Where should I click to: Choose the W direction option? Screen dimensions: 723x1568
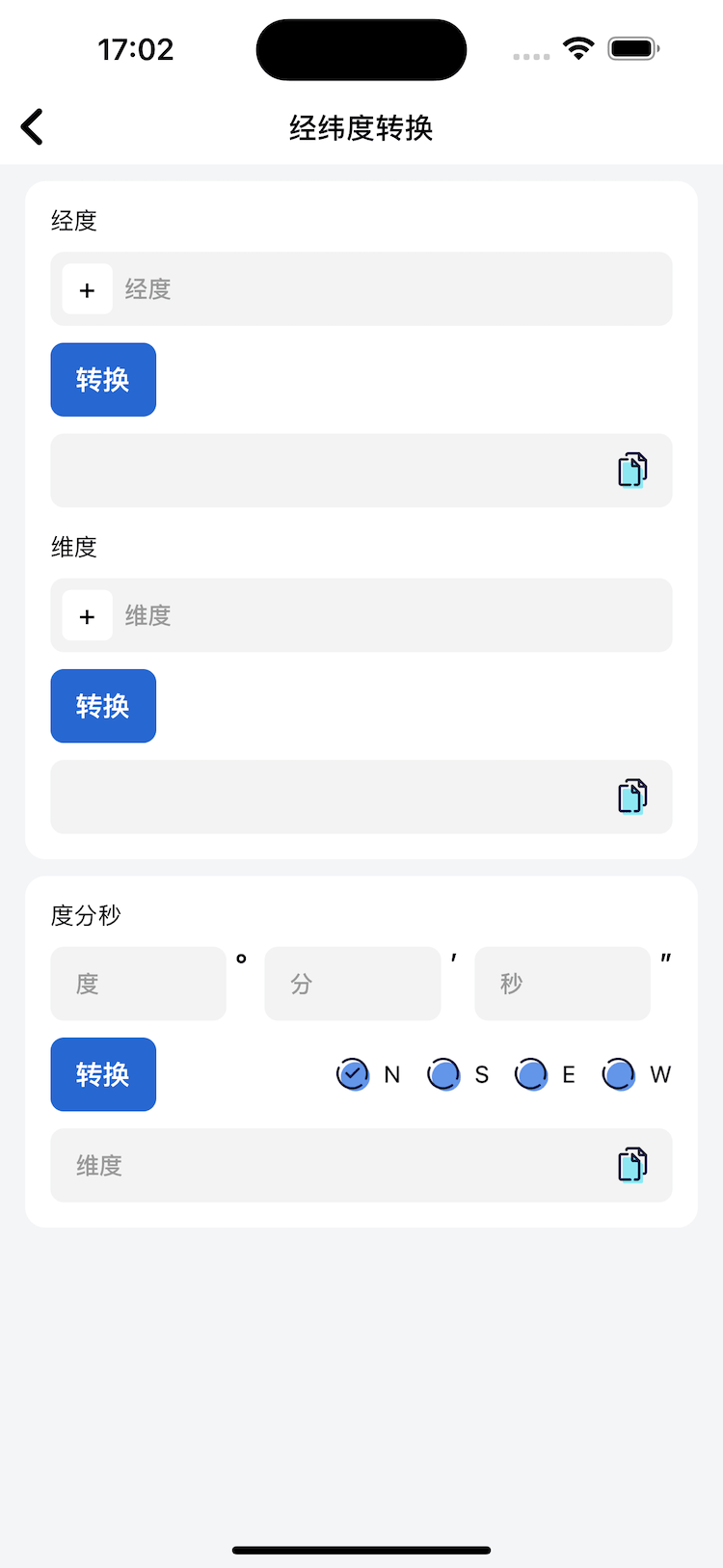click(619, 1074)
